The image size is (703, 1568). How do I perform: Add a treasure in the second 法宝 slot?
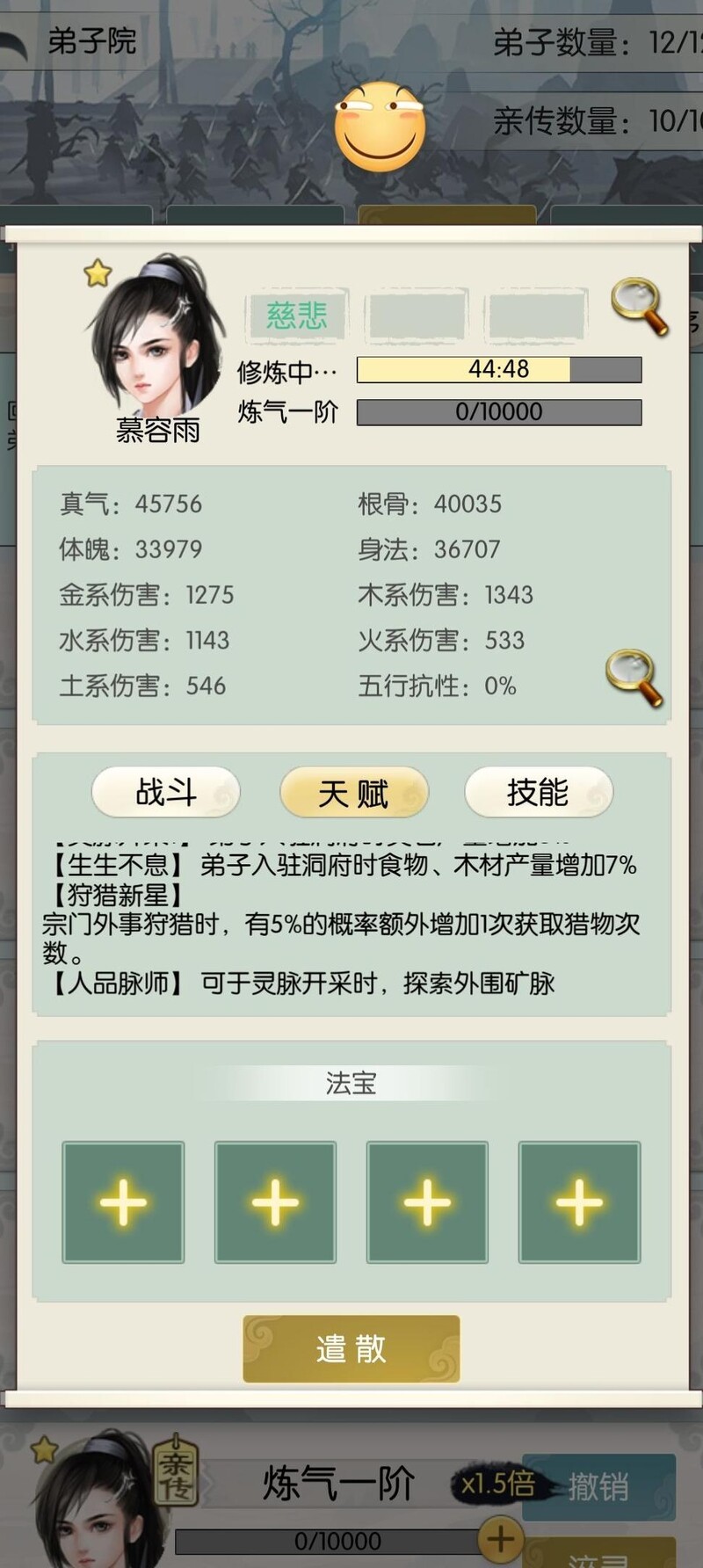click(x=275, y=1202)
